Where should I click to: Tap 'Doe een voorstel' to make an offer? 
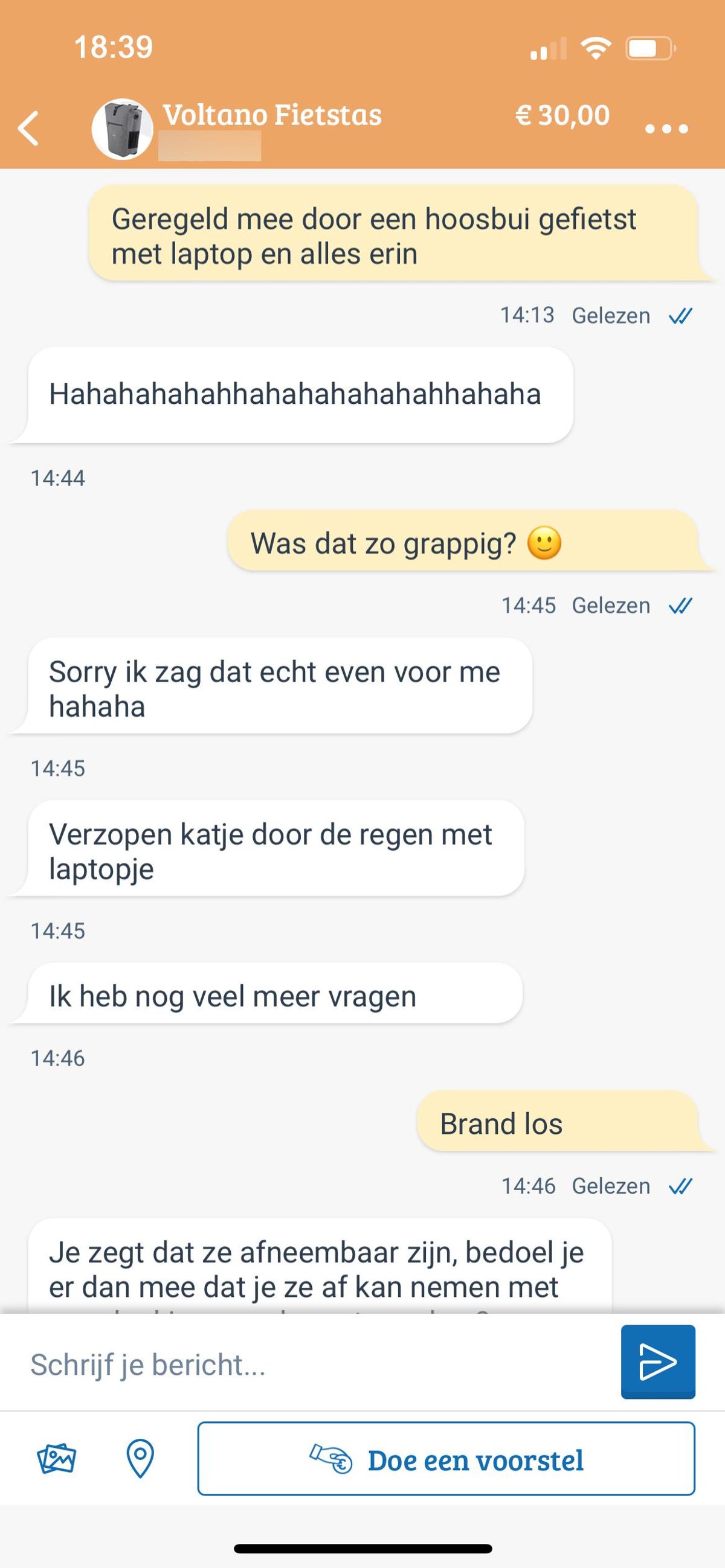446,1459
